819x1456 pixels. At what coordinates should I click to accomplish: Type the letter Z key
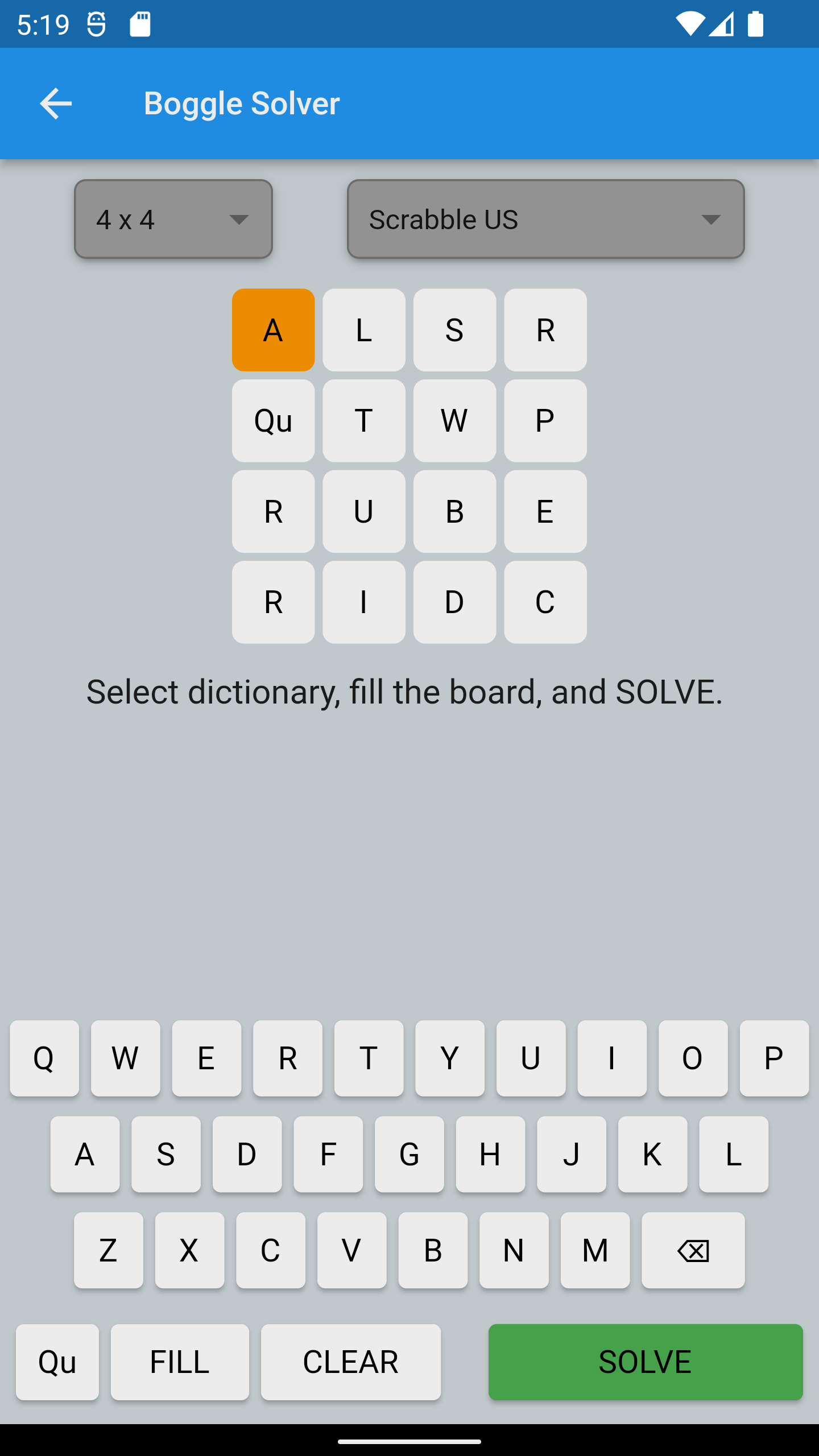coord(108,1250)
